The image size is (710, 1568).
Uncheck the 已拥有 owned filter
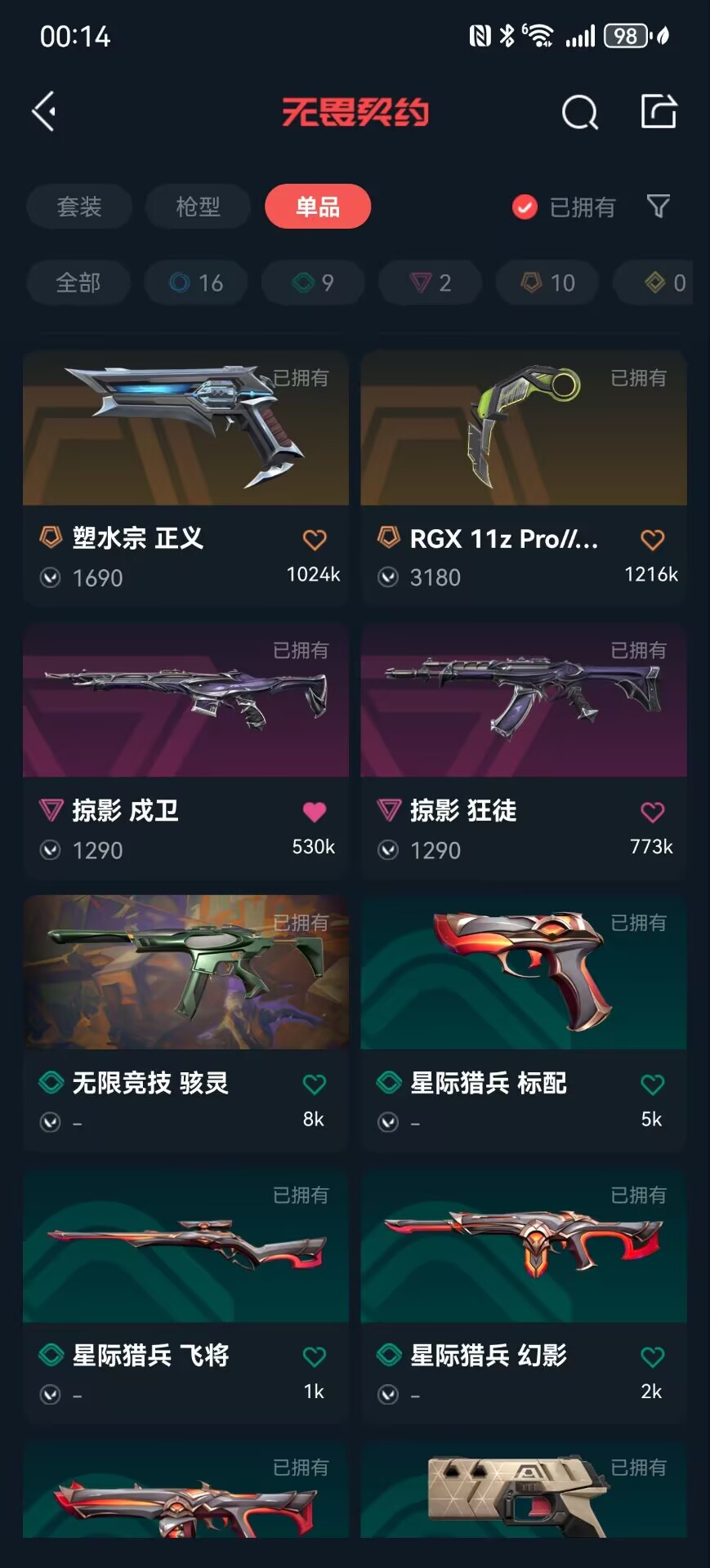pyautogui.click(x=564, y=207)
